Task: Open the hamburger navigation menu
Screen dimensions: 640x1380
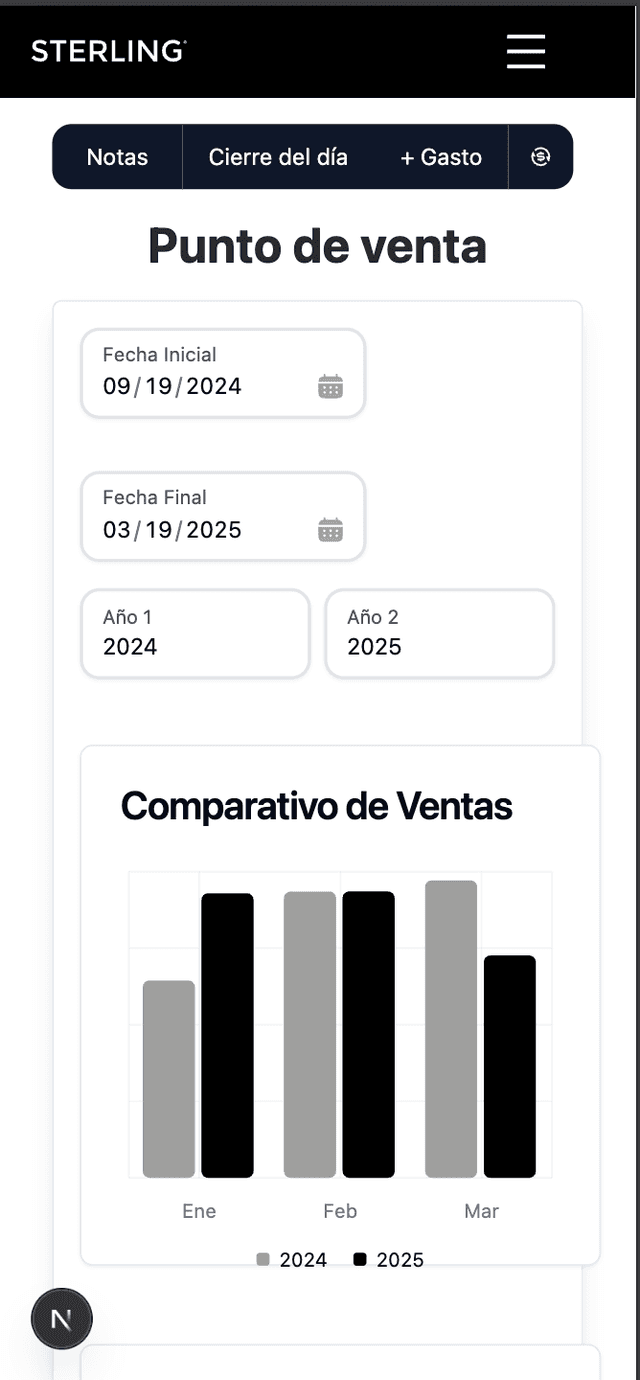Action: [x=525, y=51]
